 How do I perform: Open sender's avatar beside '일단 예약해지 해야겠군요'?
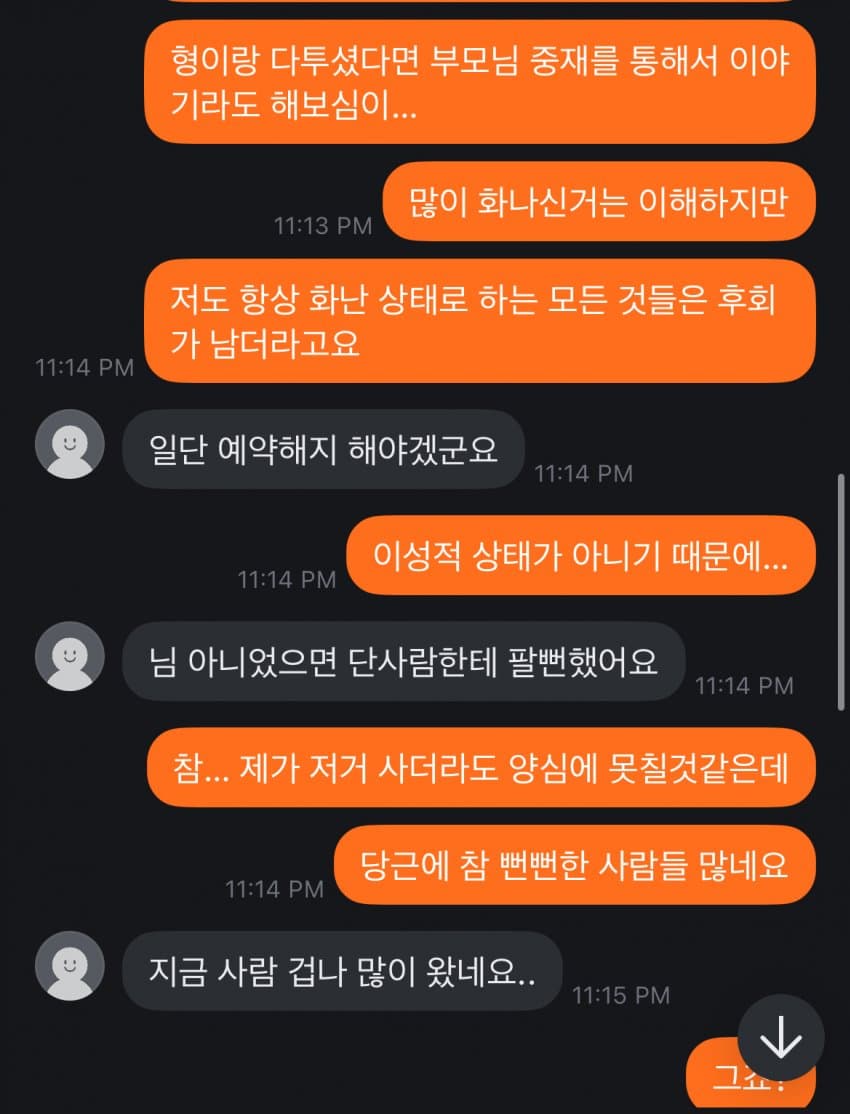pos(70,444)
